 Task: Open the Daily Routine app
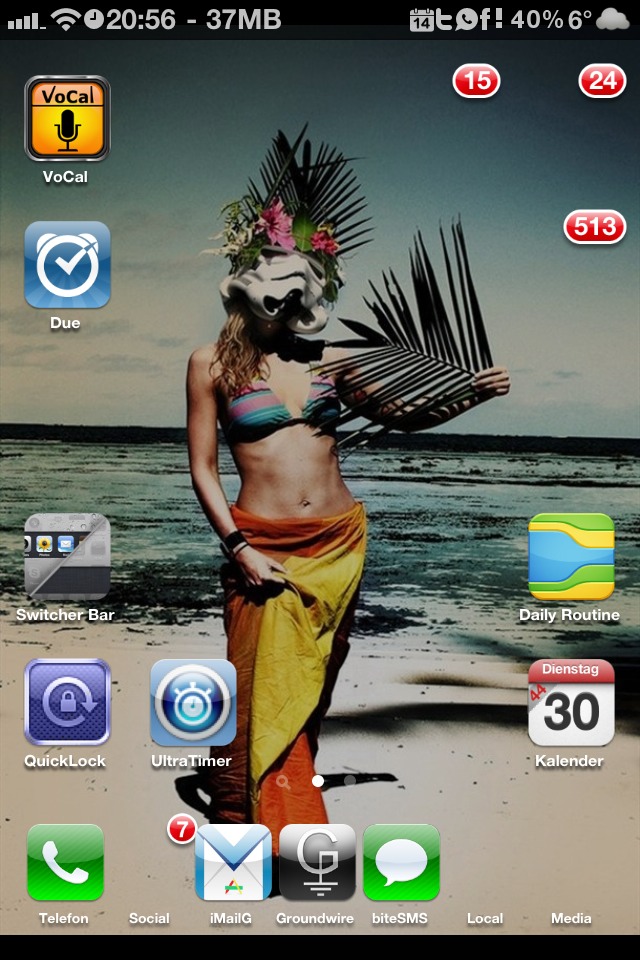[x=571, y=557]
